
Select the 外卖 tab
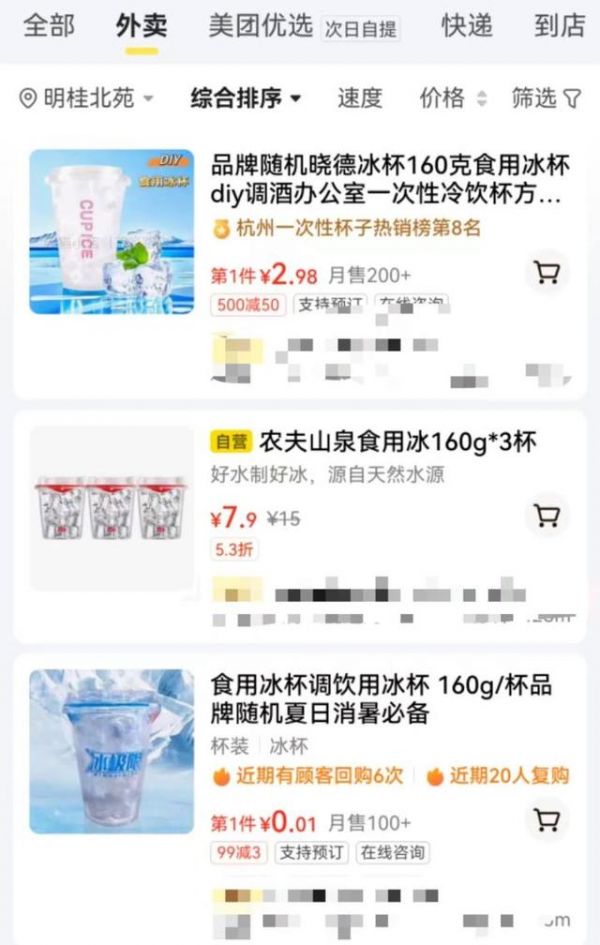(141, 26)
